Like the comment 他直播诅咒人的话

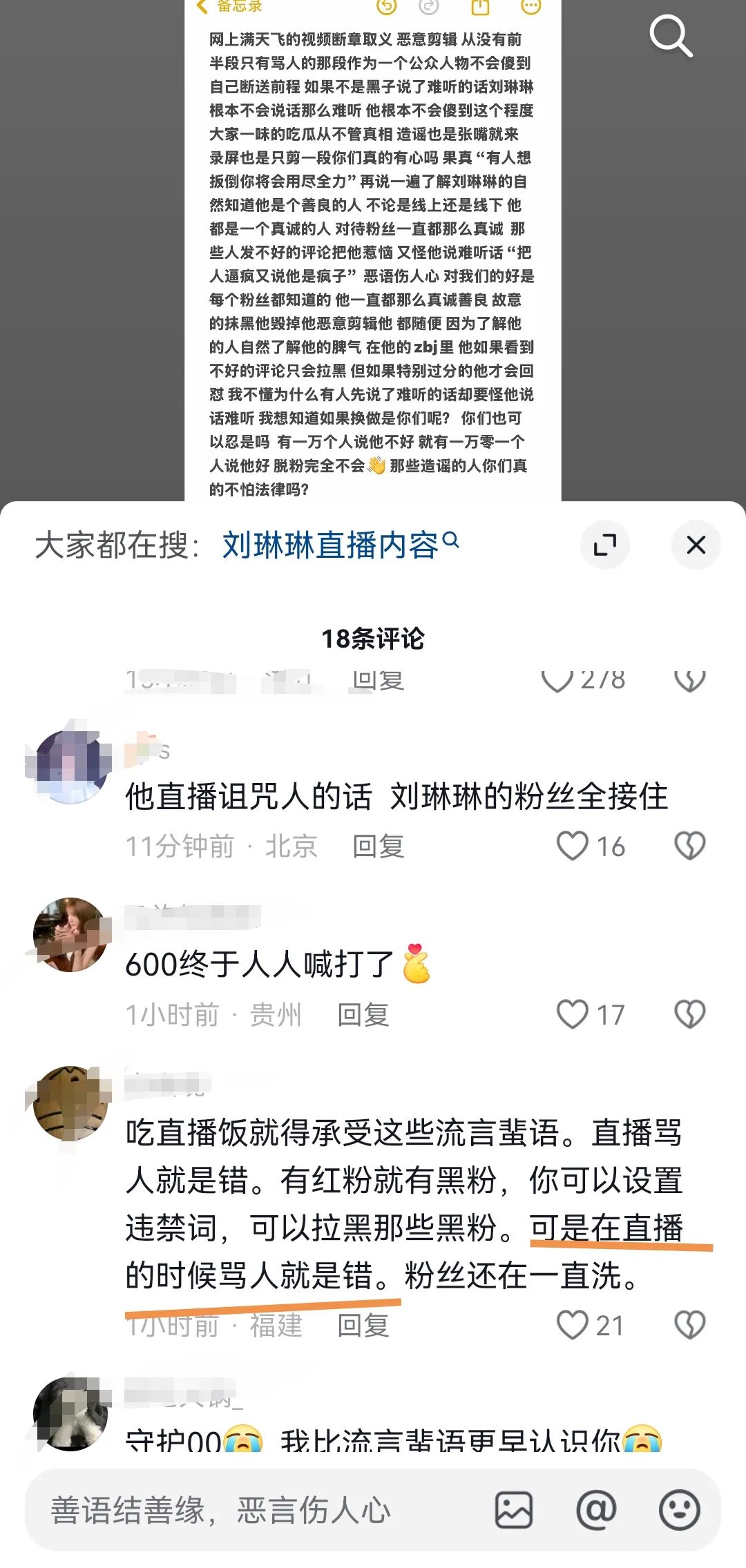(573, 846)
